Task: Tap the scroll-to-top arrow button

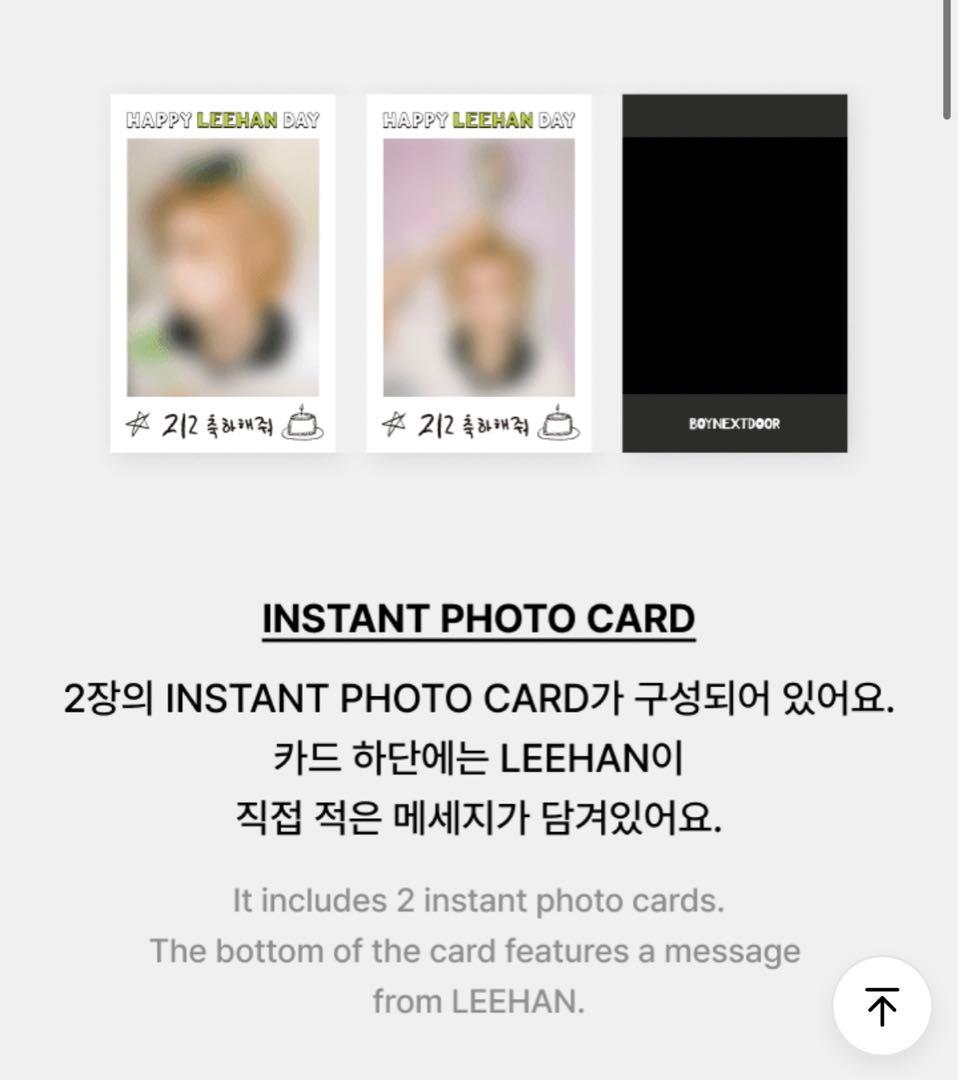Action: click(882, 1005)
